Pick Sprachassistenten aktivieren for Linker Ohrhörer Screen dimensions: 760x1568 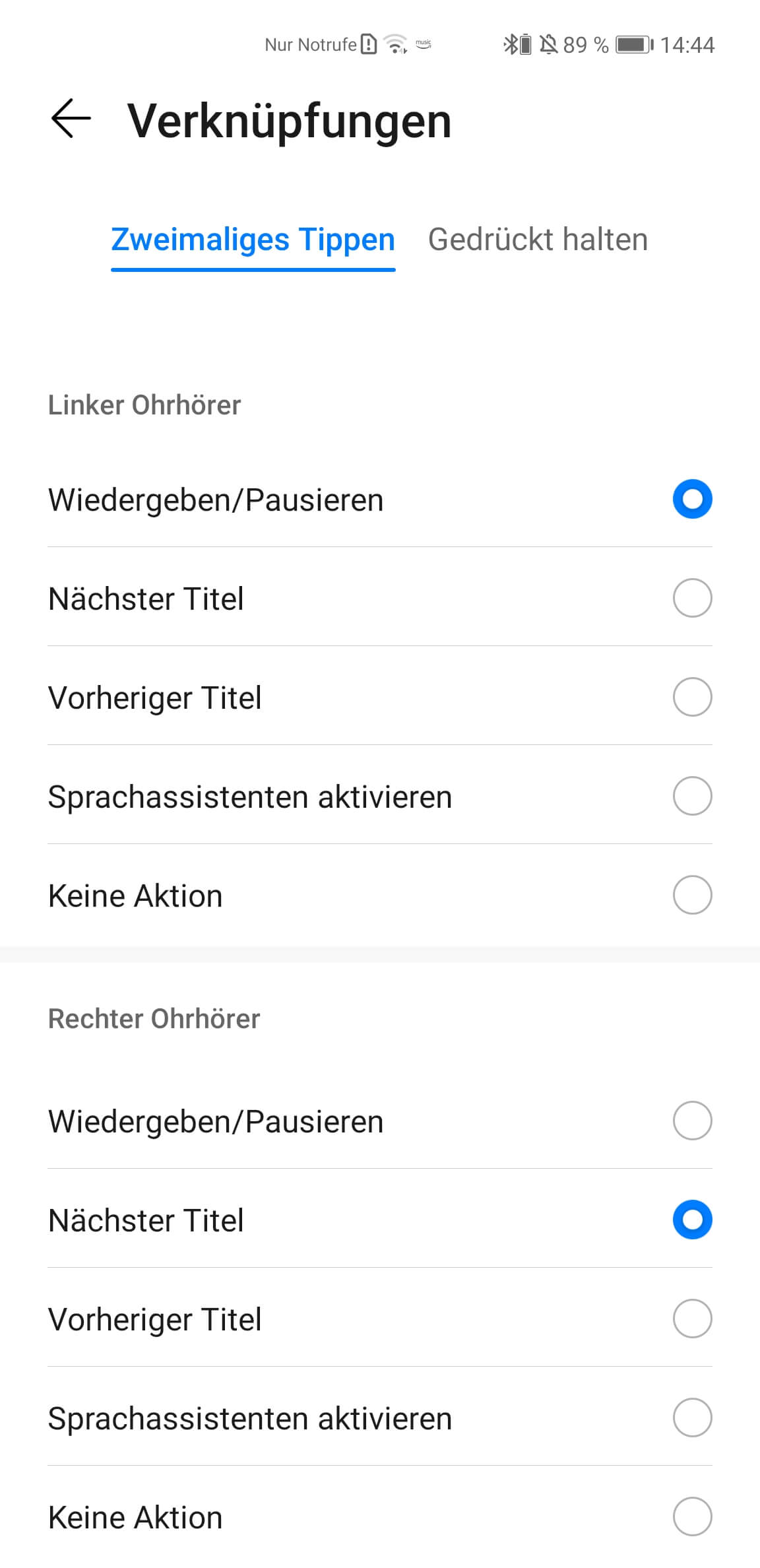pos(691,796)
